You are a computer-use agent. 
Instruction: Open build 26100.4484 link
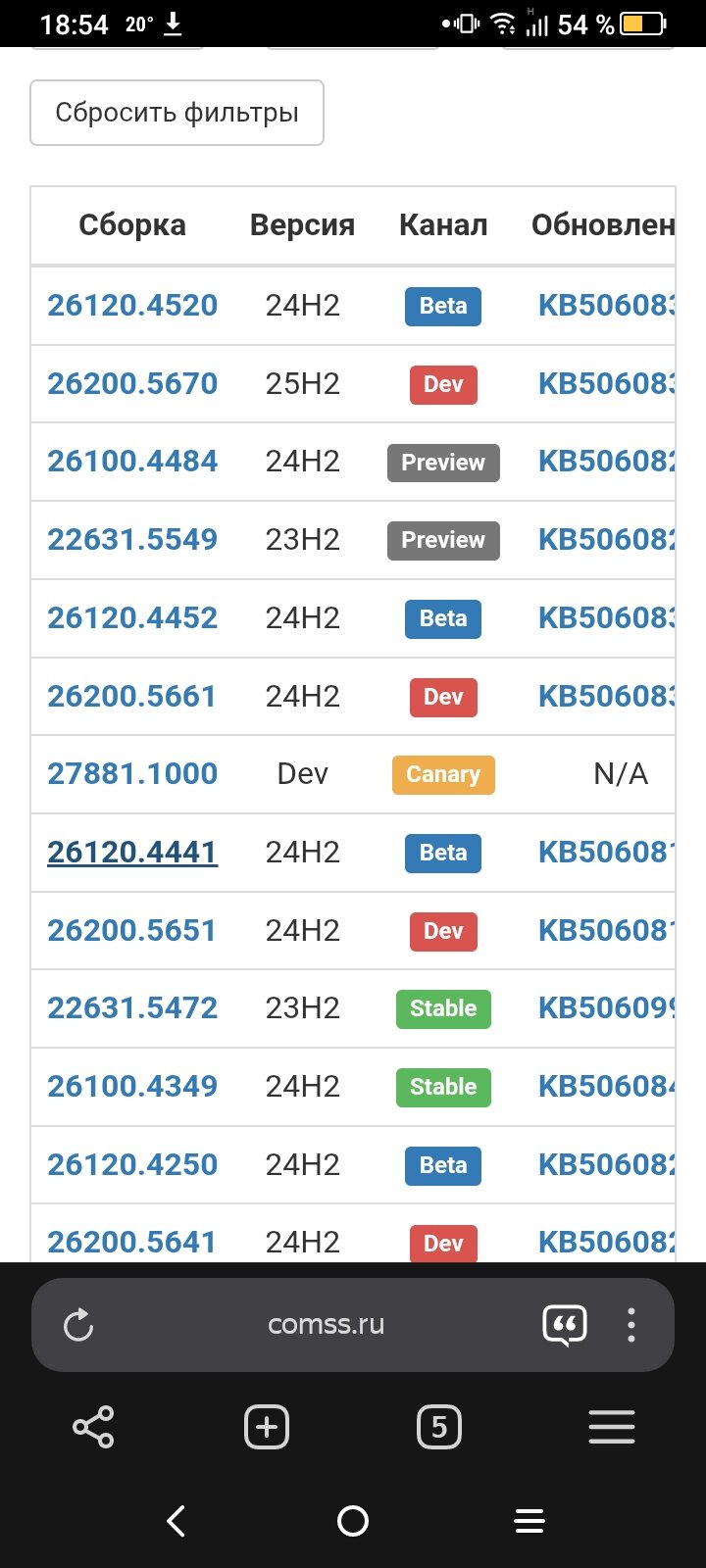point(132,462)
